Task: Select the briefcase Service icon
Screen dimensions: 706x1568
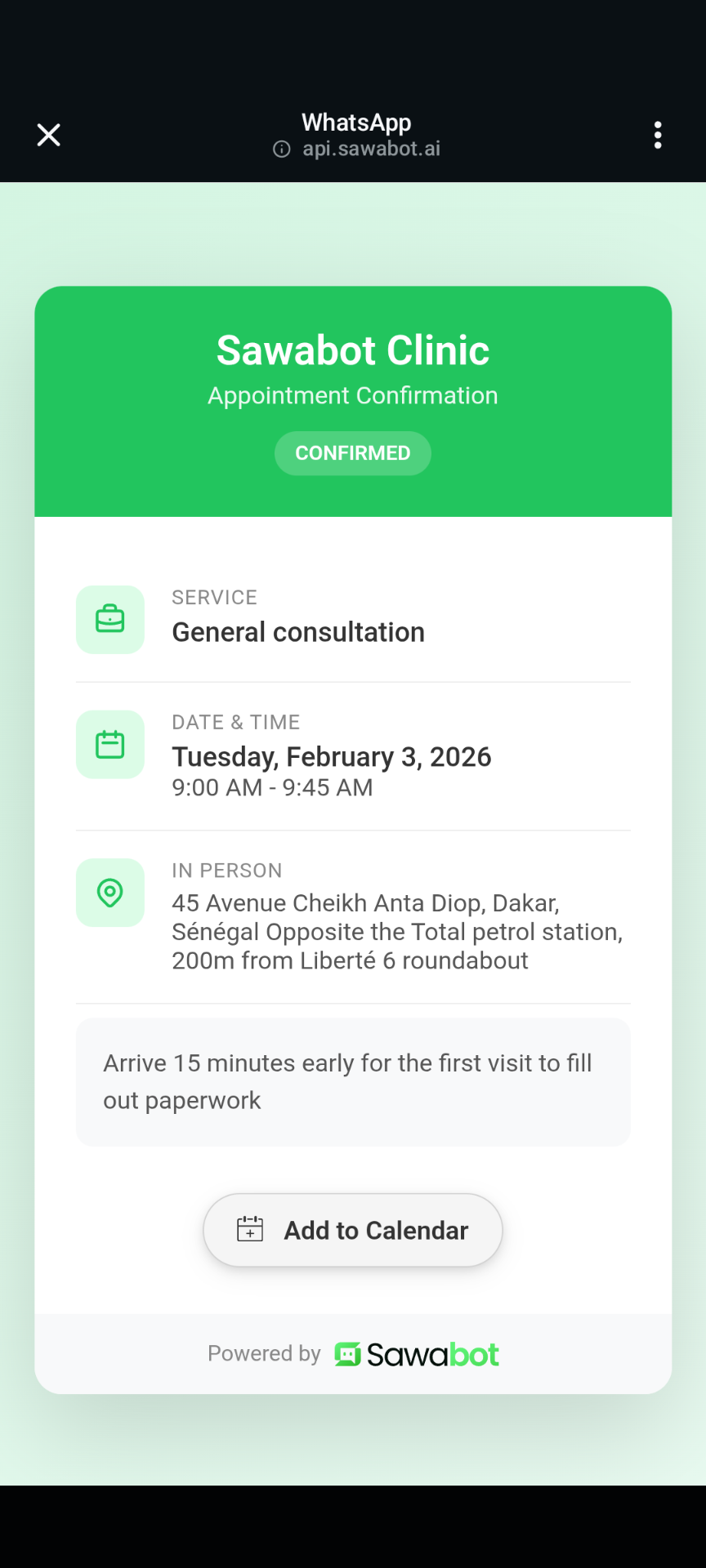Action: coord(109,619)
